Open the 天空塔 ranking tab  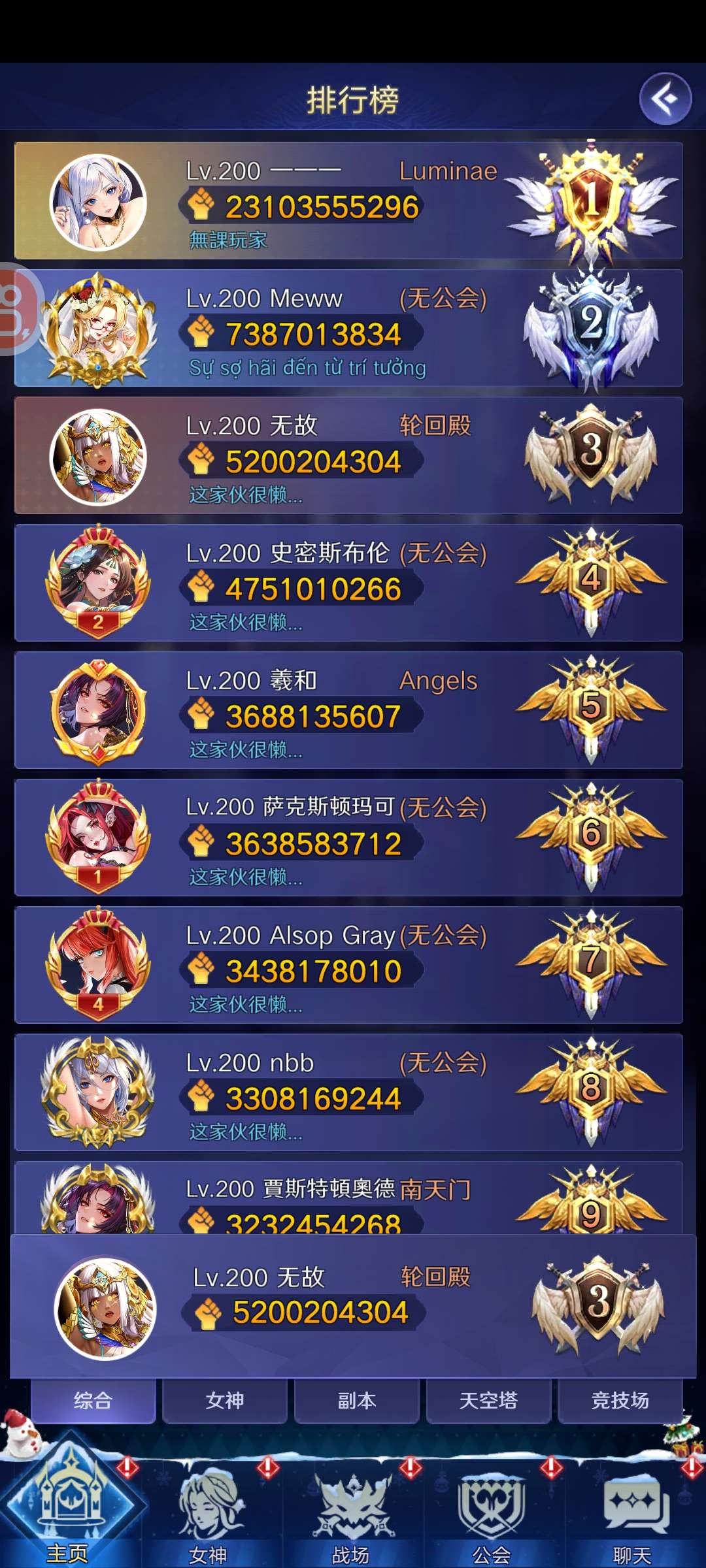(488, 1400)
